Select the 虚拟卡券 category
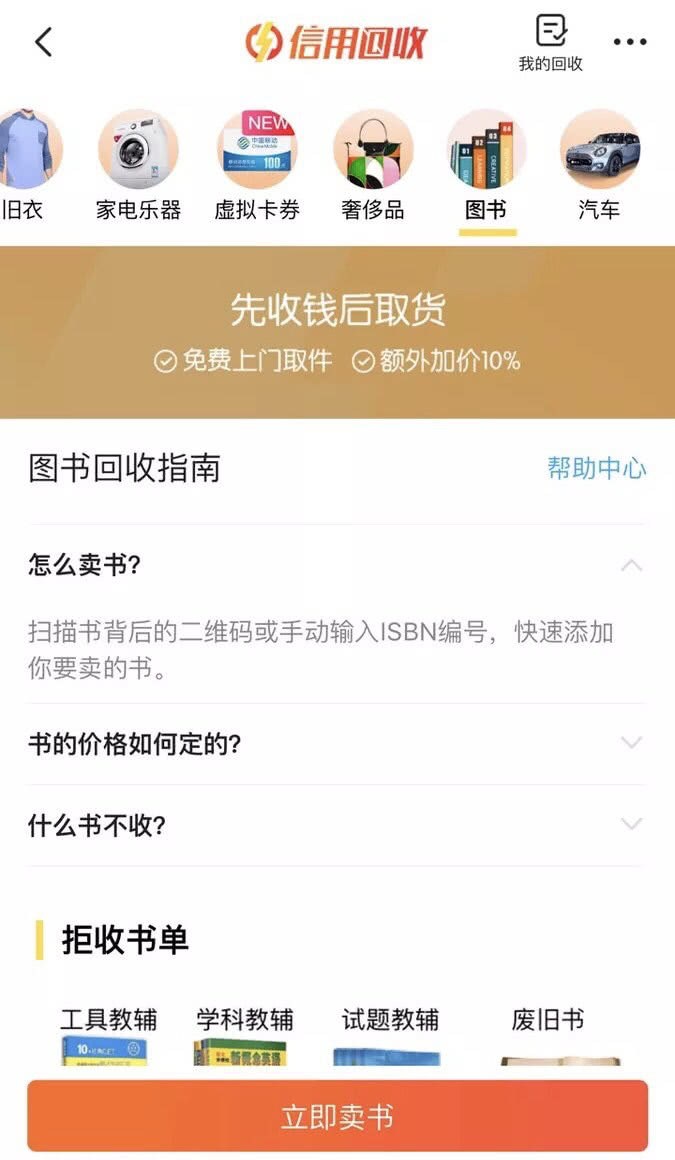Viewport: 675px width, 1160px height. coord(257,165)
